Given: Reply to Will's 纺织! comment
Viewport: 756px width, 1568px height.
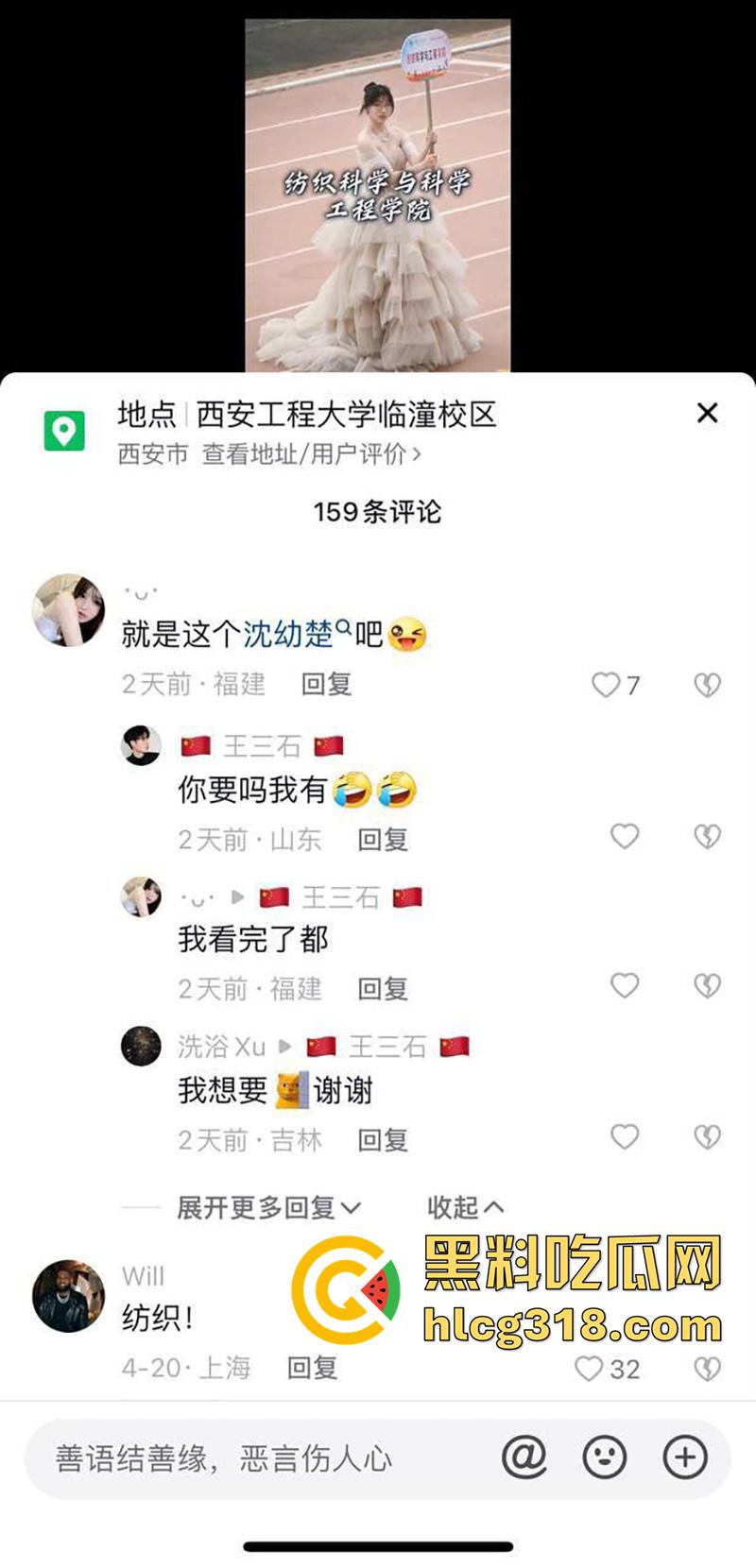Looking at the screenshot, I should pyautogui.click(x=312, y=1368).
